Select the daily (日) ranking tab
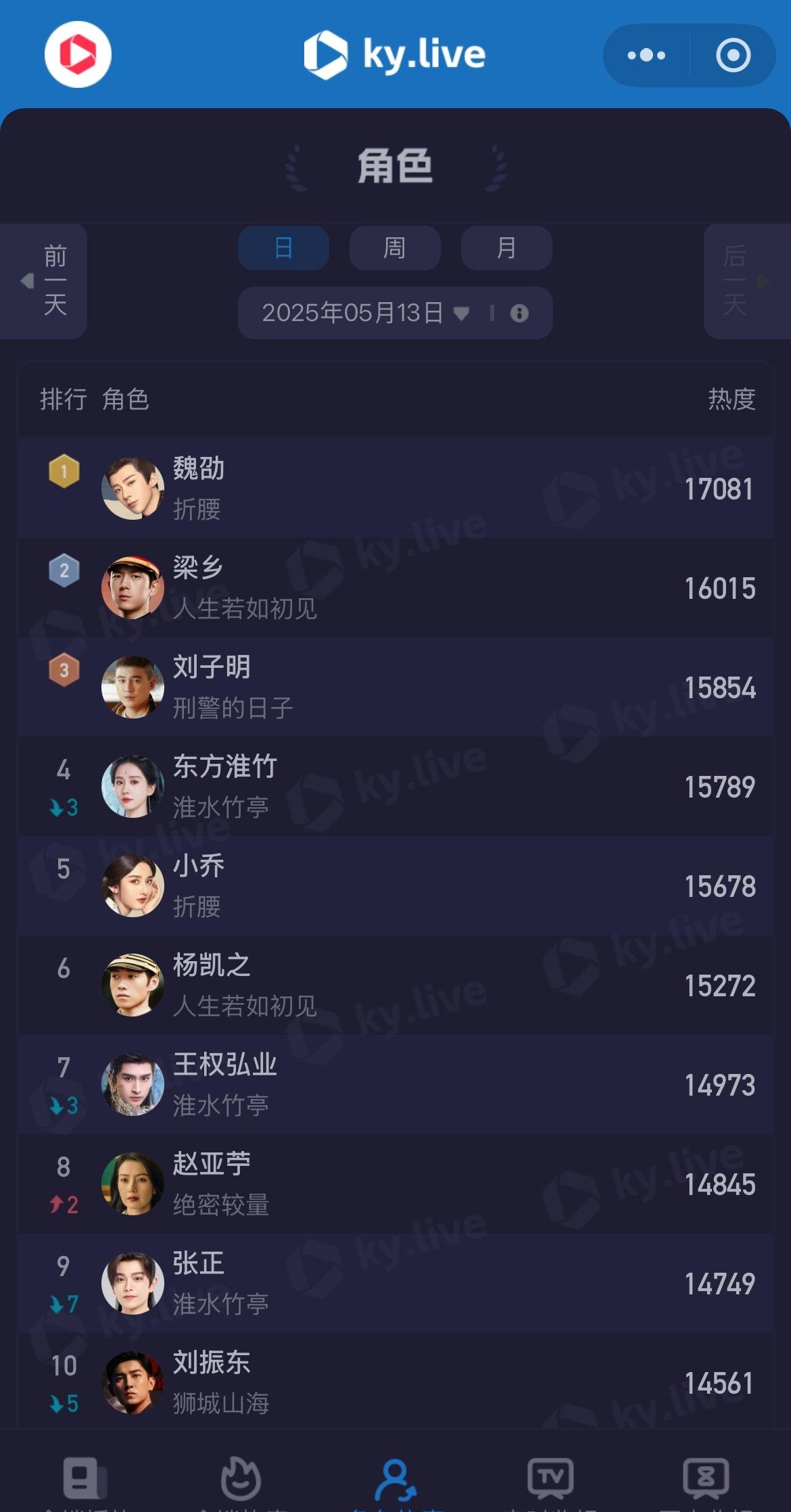This screenshot has height=1512, width=791. pos(283,248)
